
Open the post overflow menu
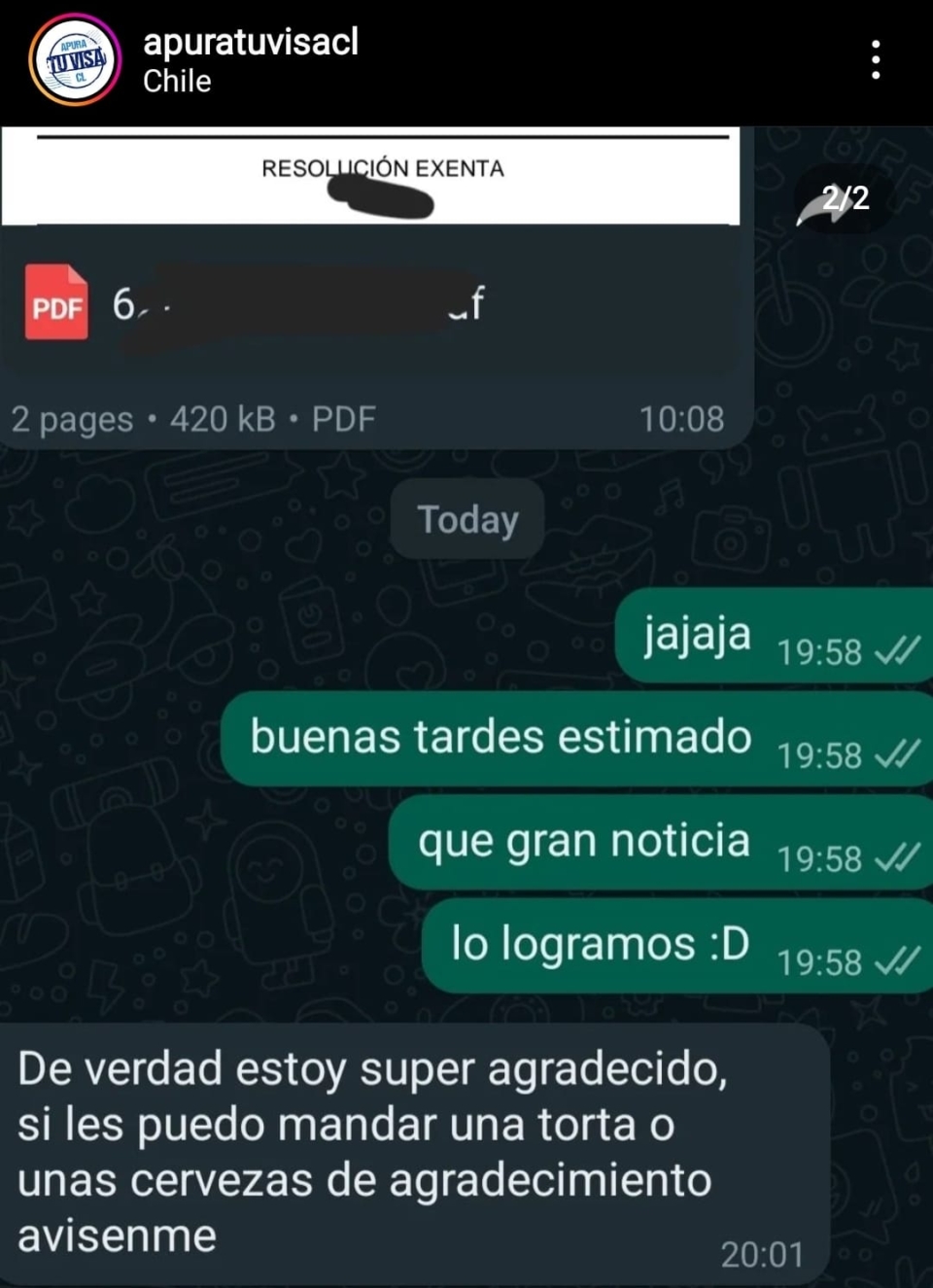pos(876,60)
